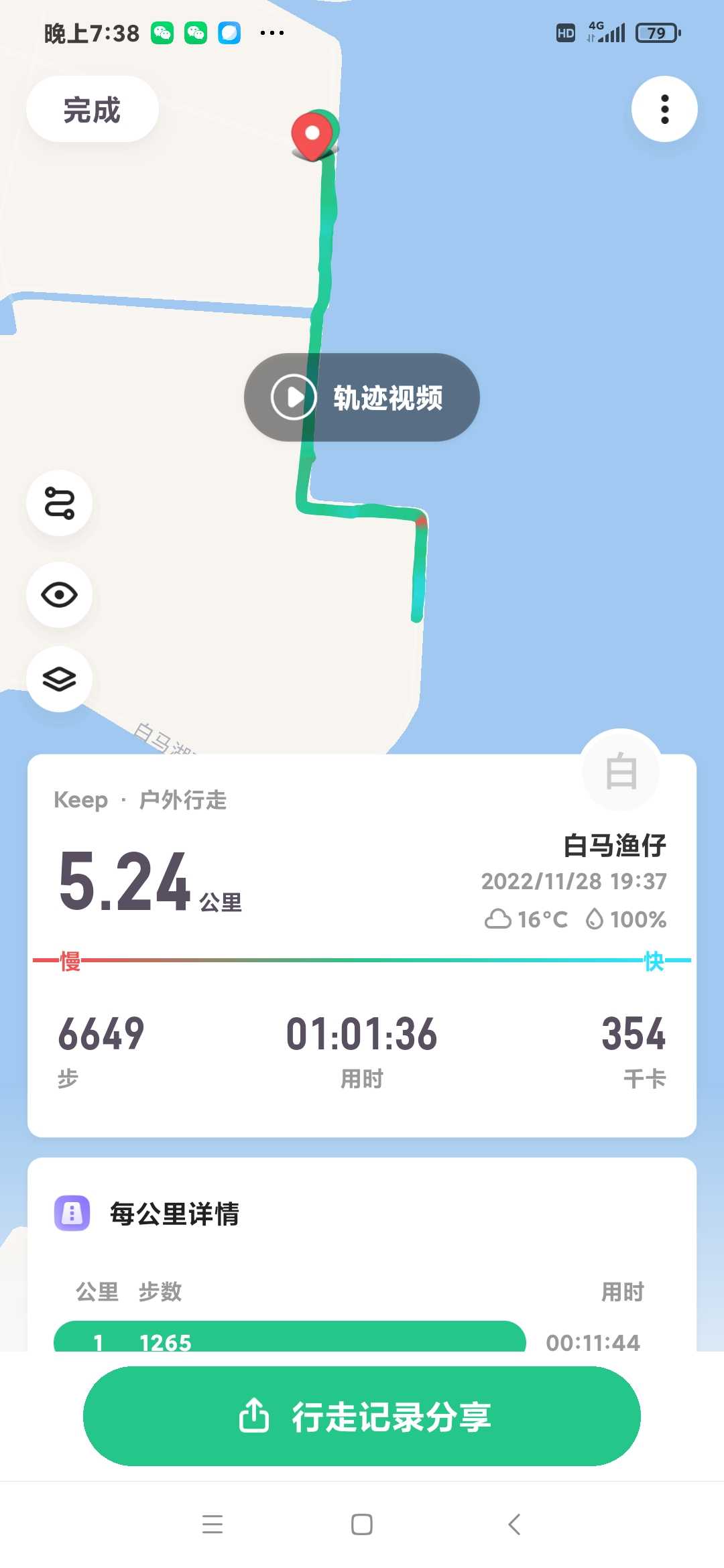Tap the 完成 button

tap(93, 109)
